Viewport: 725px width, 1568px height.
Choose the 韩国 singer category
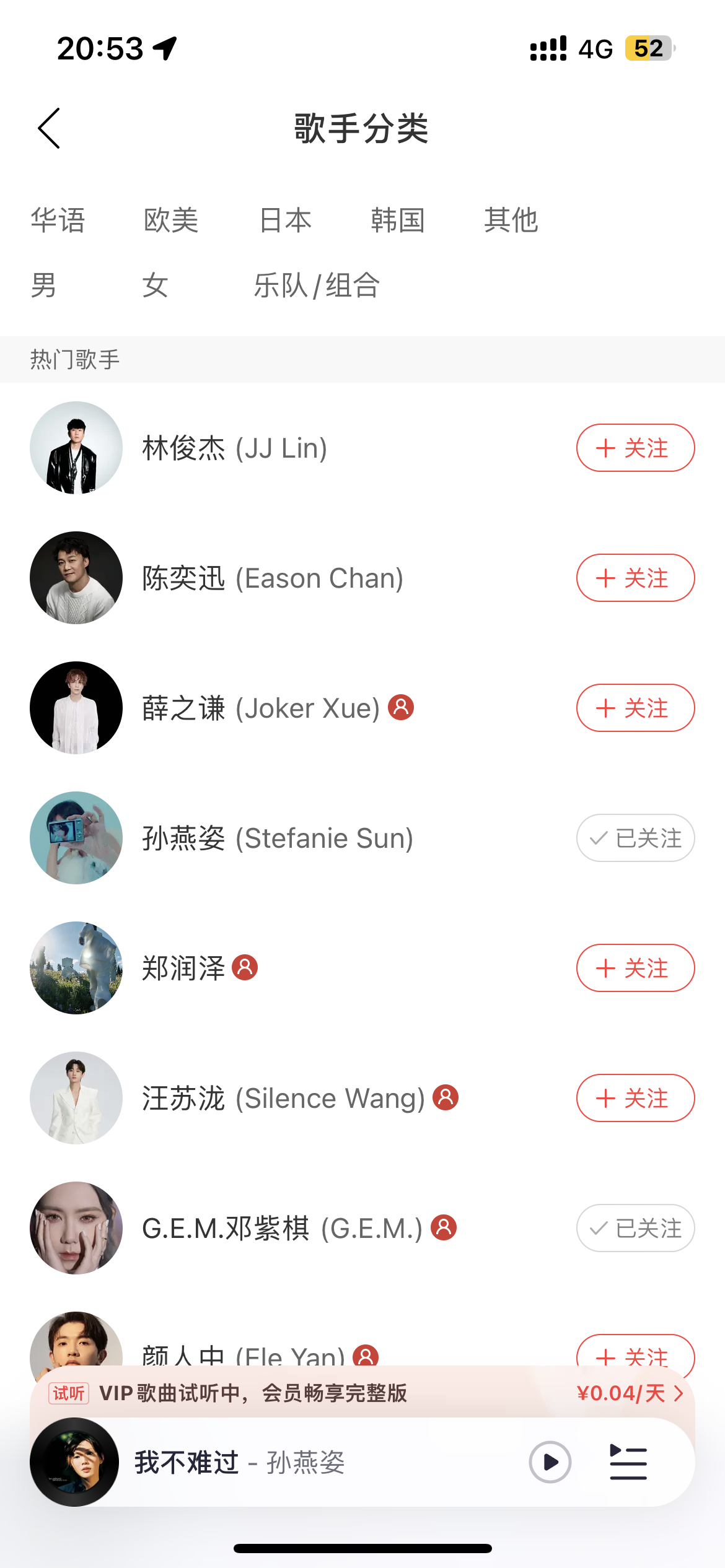coord(398,220)
